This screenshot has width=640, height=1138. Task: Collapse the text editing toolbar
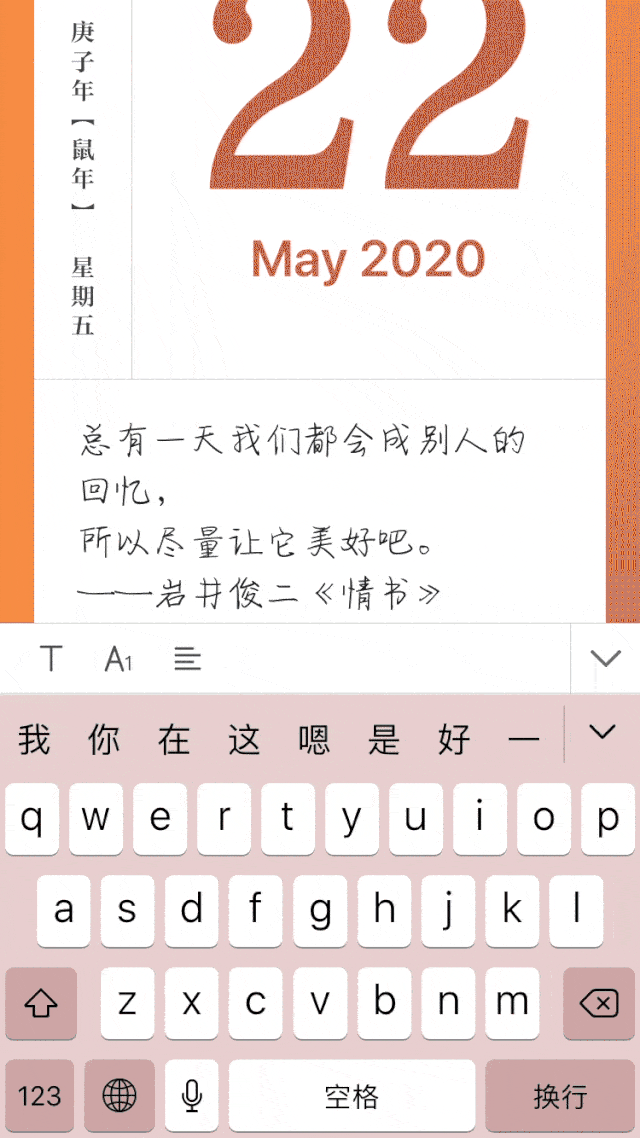[x=605, y=658]
